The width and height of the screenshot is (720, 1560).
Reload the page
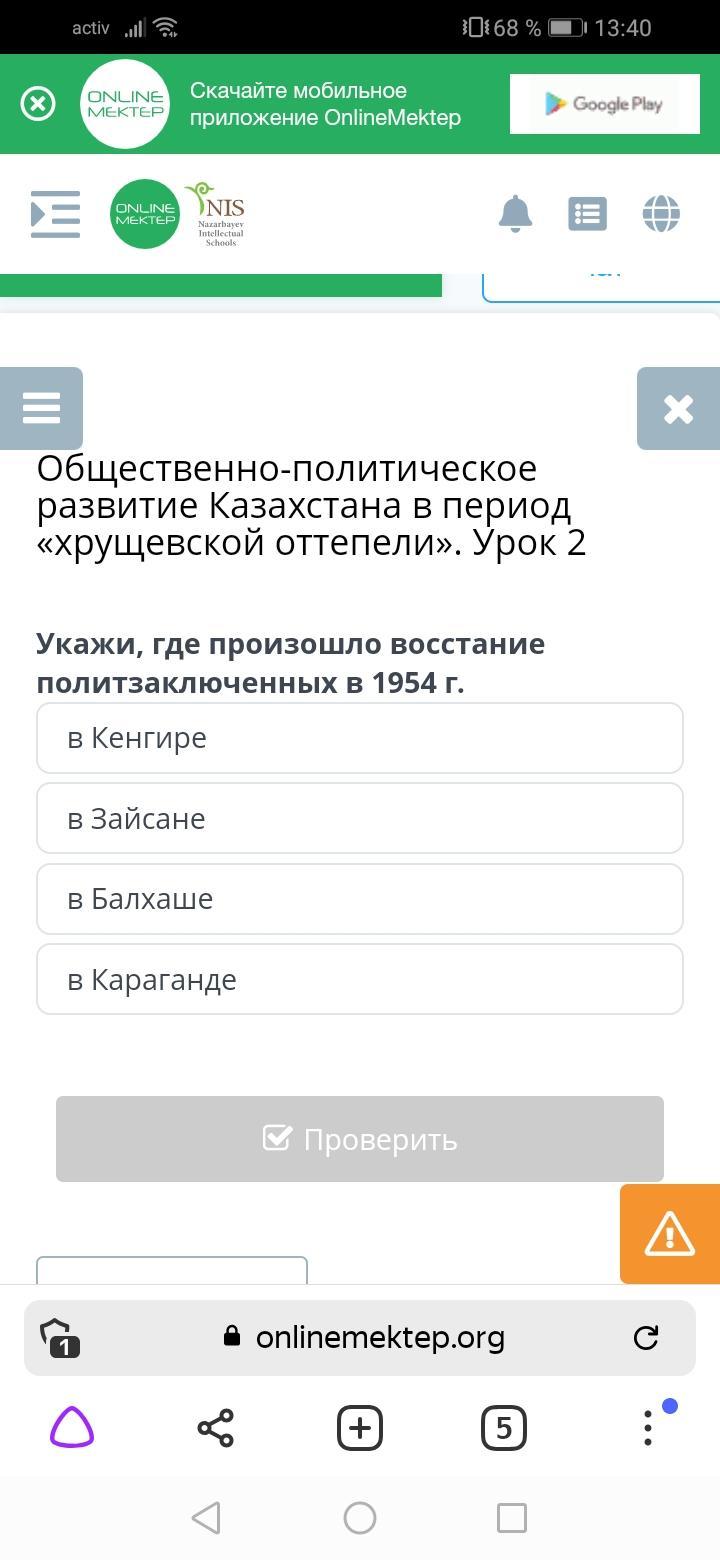click(646, 1337)
